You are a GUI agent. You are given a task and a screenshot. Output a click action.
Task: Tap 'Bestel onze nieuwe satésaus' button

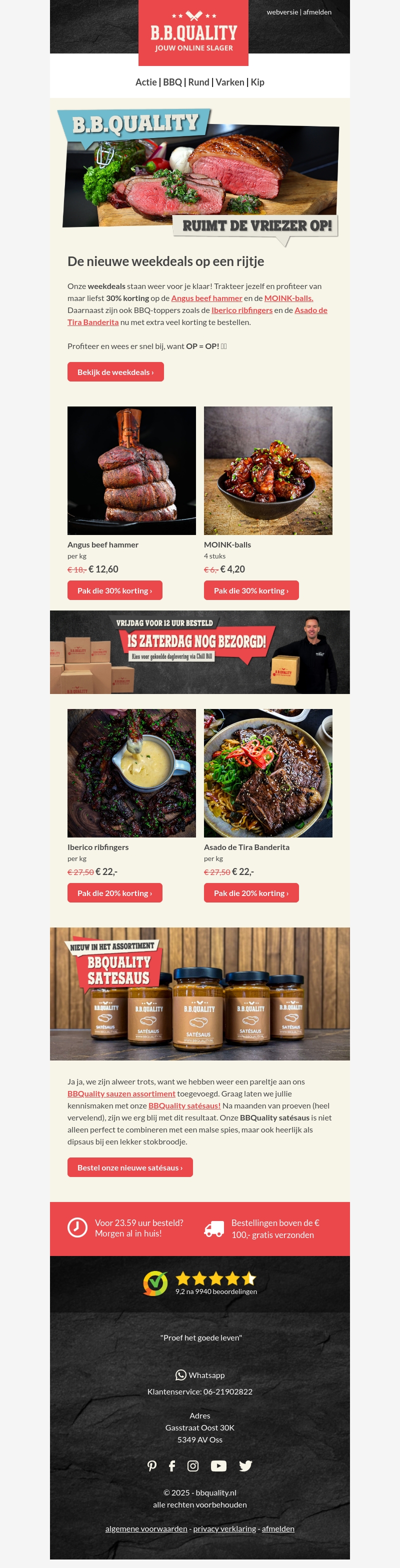coord(129,1167)
